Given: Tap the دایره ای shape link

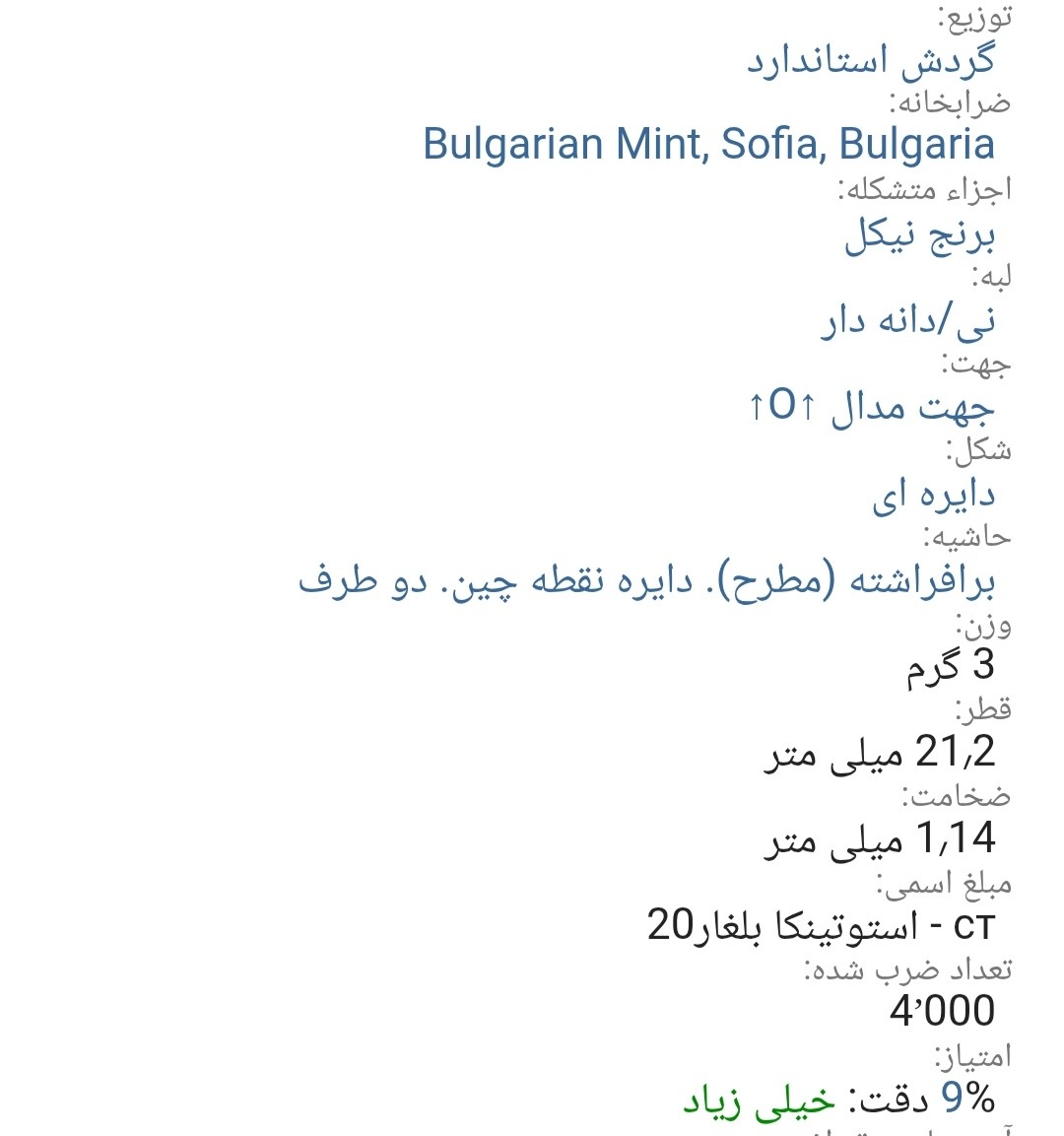Looking at the screenshot, I should pyautogui.click(x=933, y=494).
